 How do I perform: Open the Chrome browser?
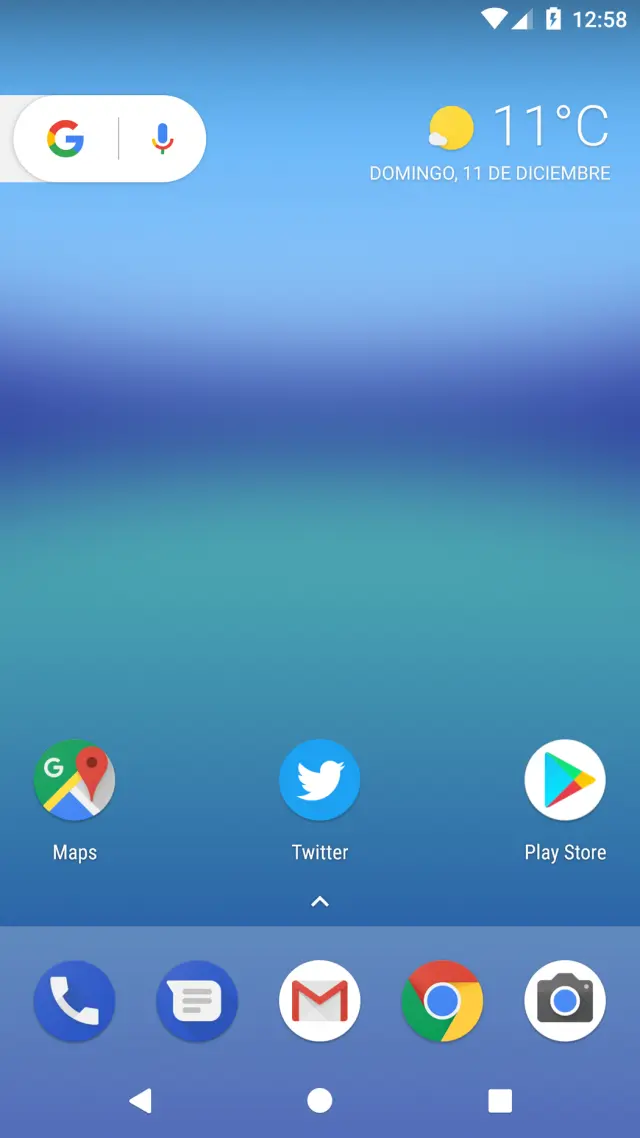coord(442,1001)
